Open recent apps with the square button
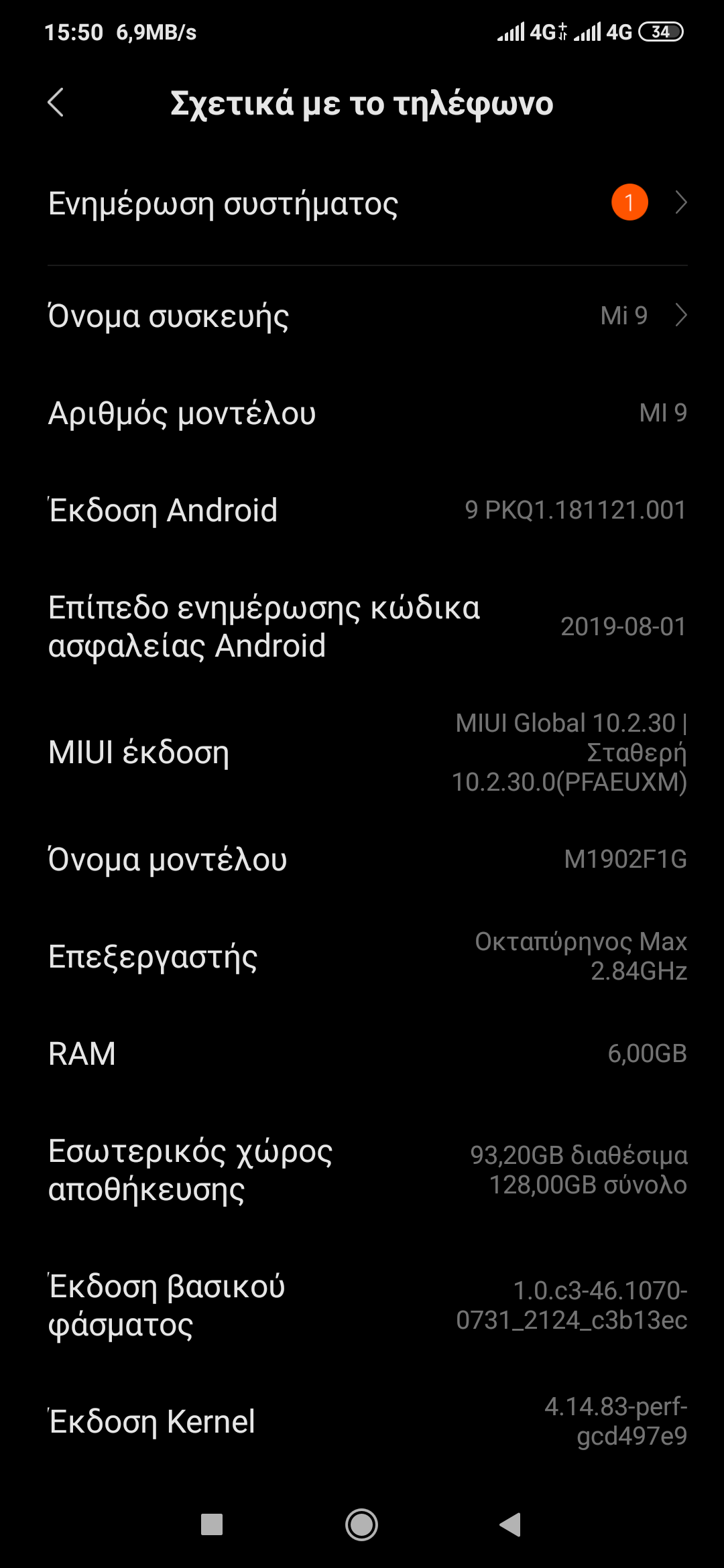Image resolution: width=724 pixels, height=1568 pixels. [x=212, y=1525]
